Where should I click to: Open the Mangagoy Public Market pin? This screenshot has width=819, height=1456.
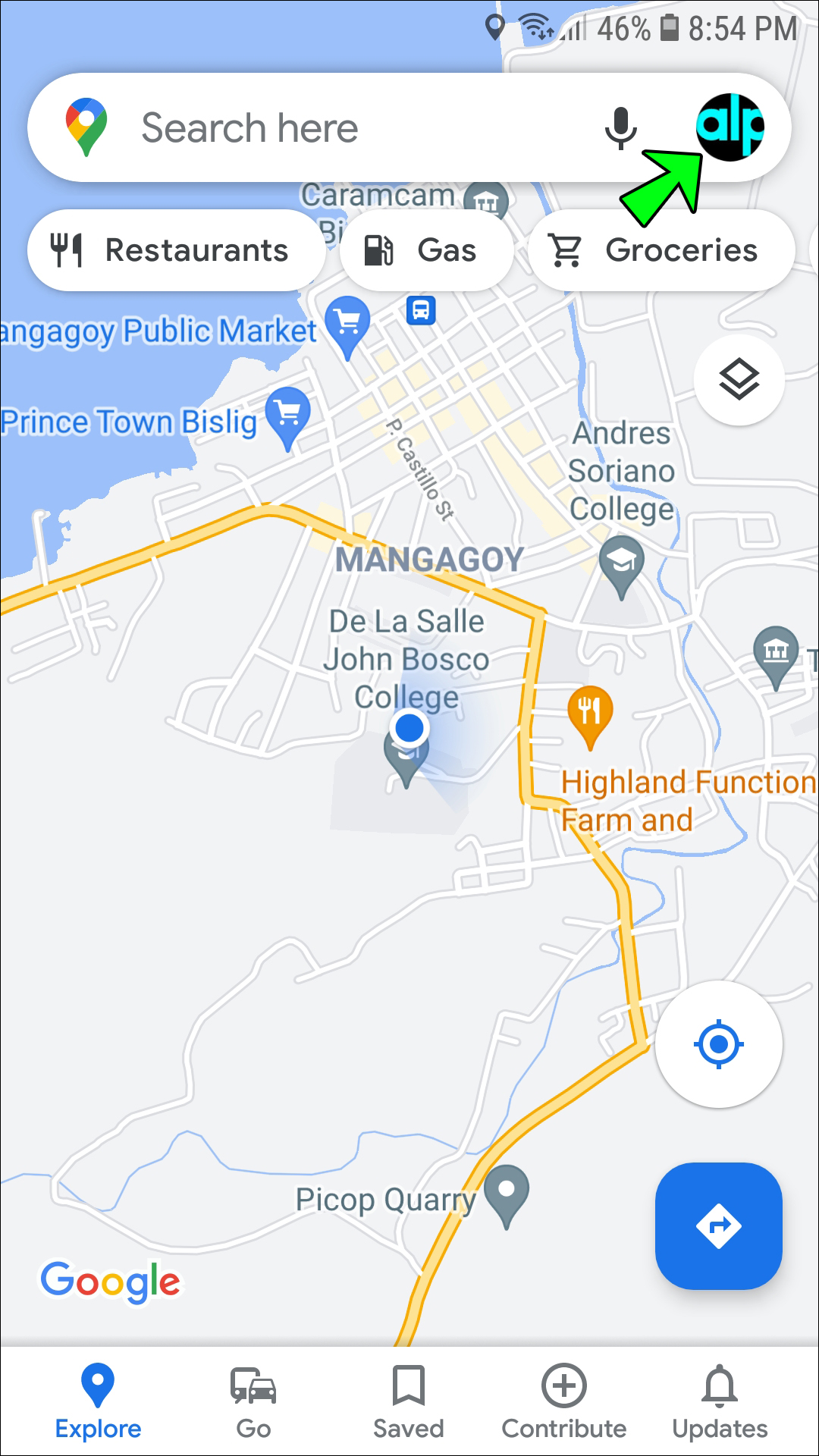tap(347, 322)
